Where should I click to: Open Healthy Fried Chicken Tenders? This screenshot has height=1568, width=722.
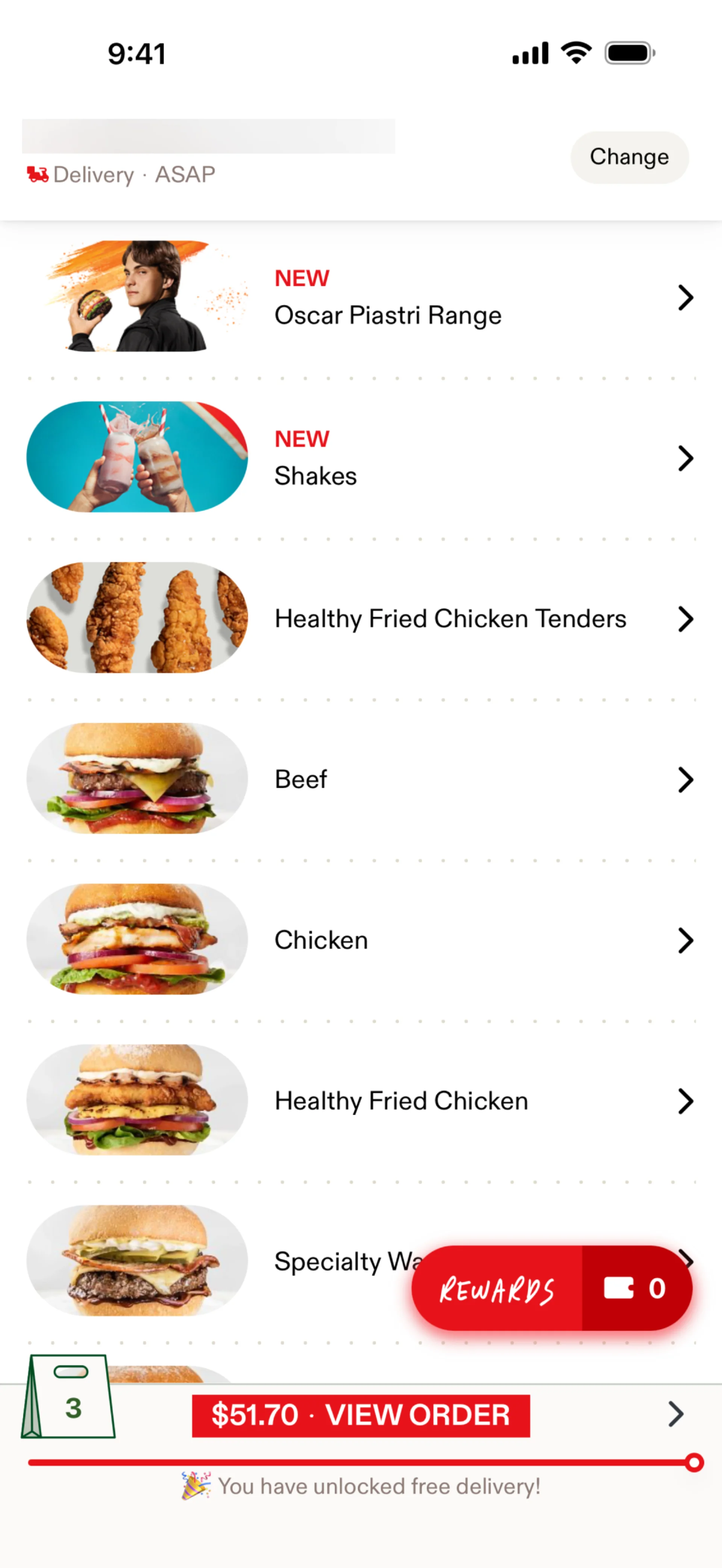450,618
